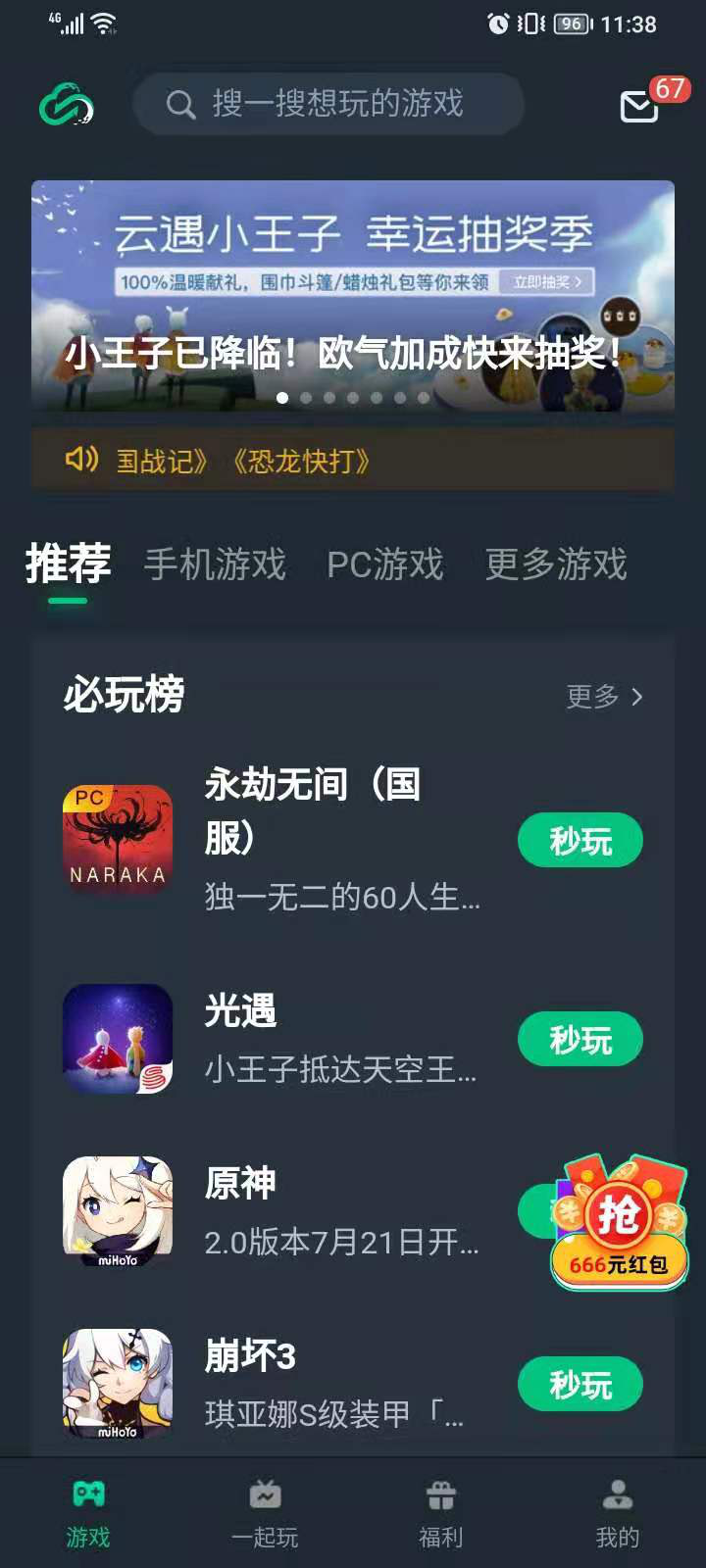Open the 我的 profile tab
Viewport: 706px width, 1568px height.
pyautogui.click(x=617, y=1512)
